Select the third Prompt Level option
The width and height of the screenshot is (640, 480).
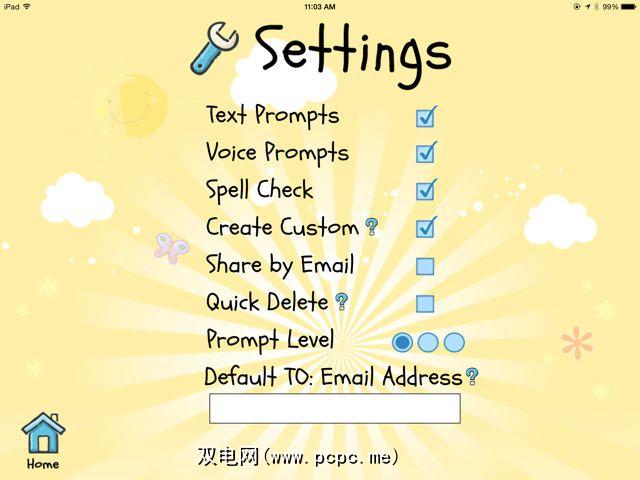(x=454, y=342)
